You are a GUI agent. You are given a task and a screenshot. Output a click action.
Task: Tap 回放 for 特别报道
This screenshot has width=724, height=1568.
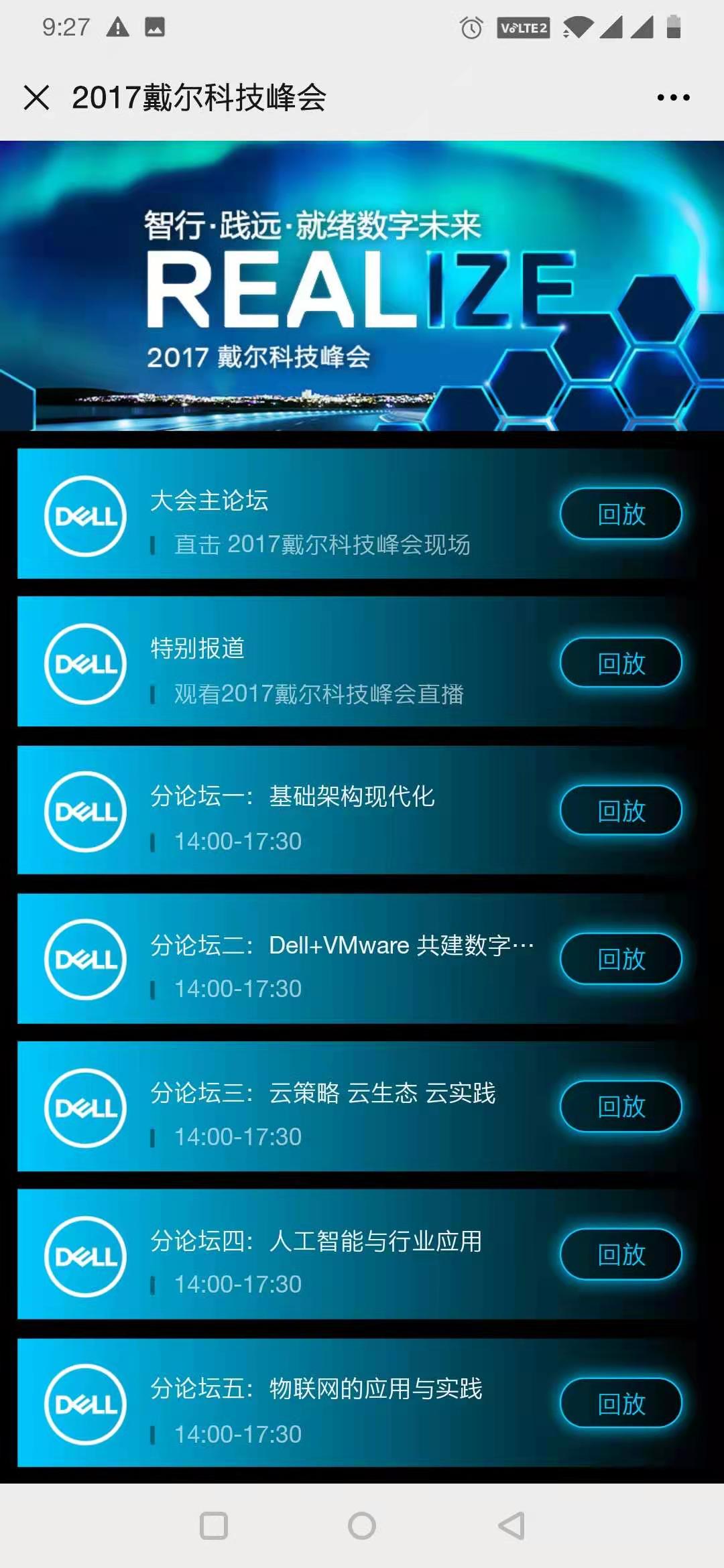[621, 663]
